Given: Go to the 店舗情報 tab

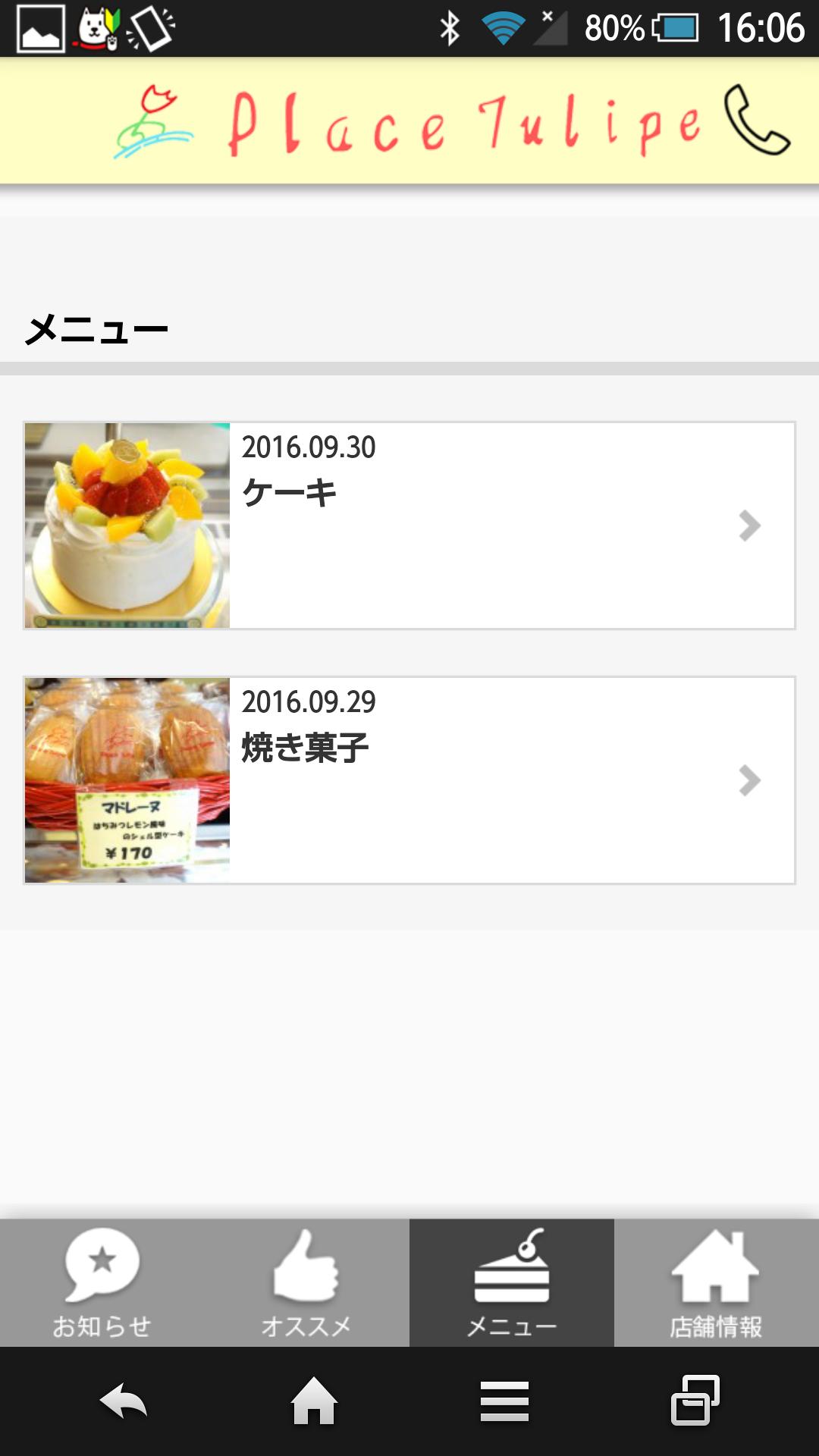Looking at the screenshot, I should click(x=716, y=1283).
